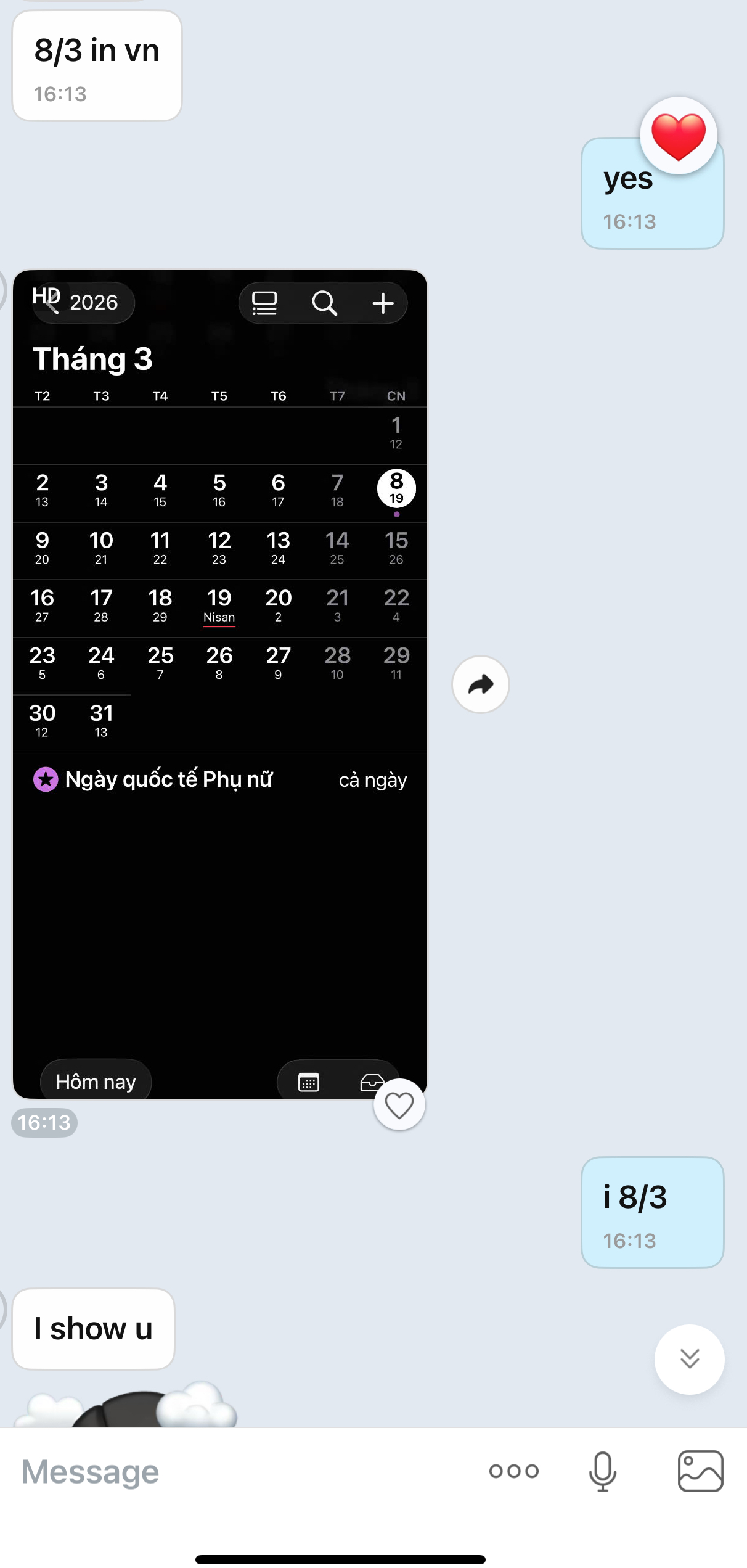Tap the heart reaction on "yes" message
This screenshot has width=747, height=1568.
click(678, 136)
